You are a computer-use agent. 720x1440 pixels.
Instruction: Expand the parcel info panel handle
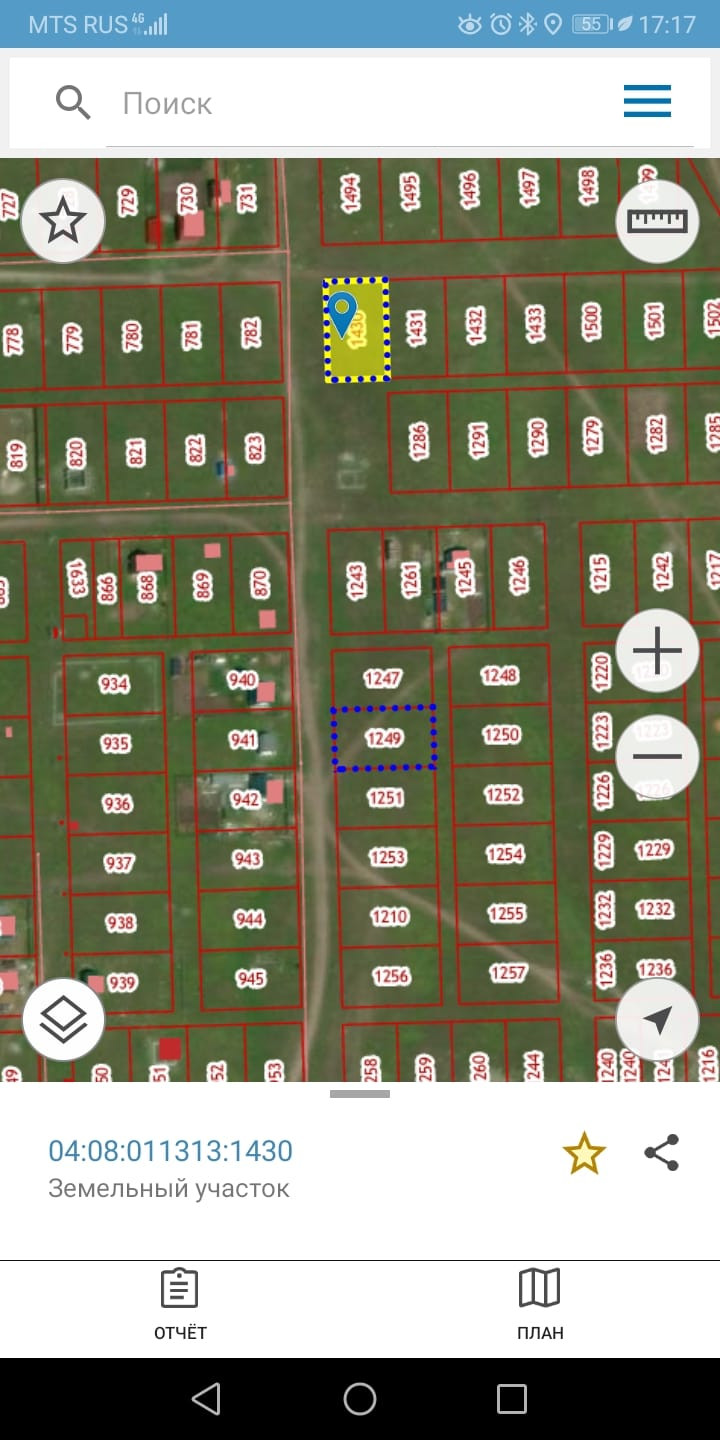pos(360,1094)
